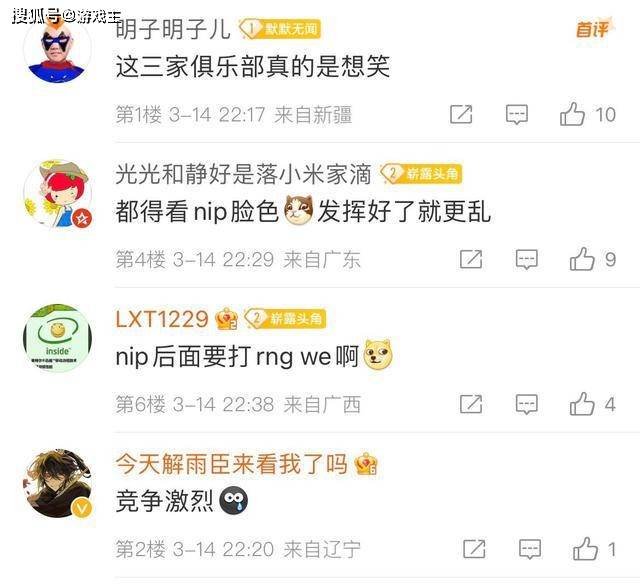640x584 pixels.
Task: Open 明子明子儿's profile avatar
Action: click(56, 50)
